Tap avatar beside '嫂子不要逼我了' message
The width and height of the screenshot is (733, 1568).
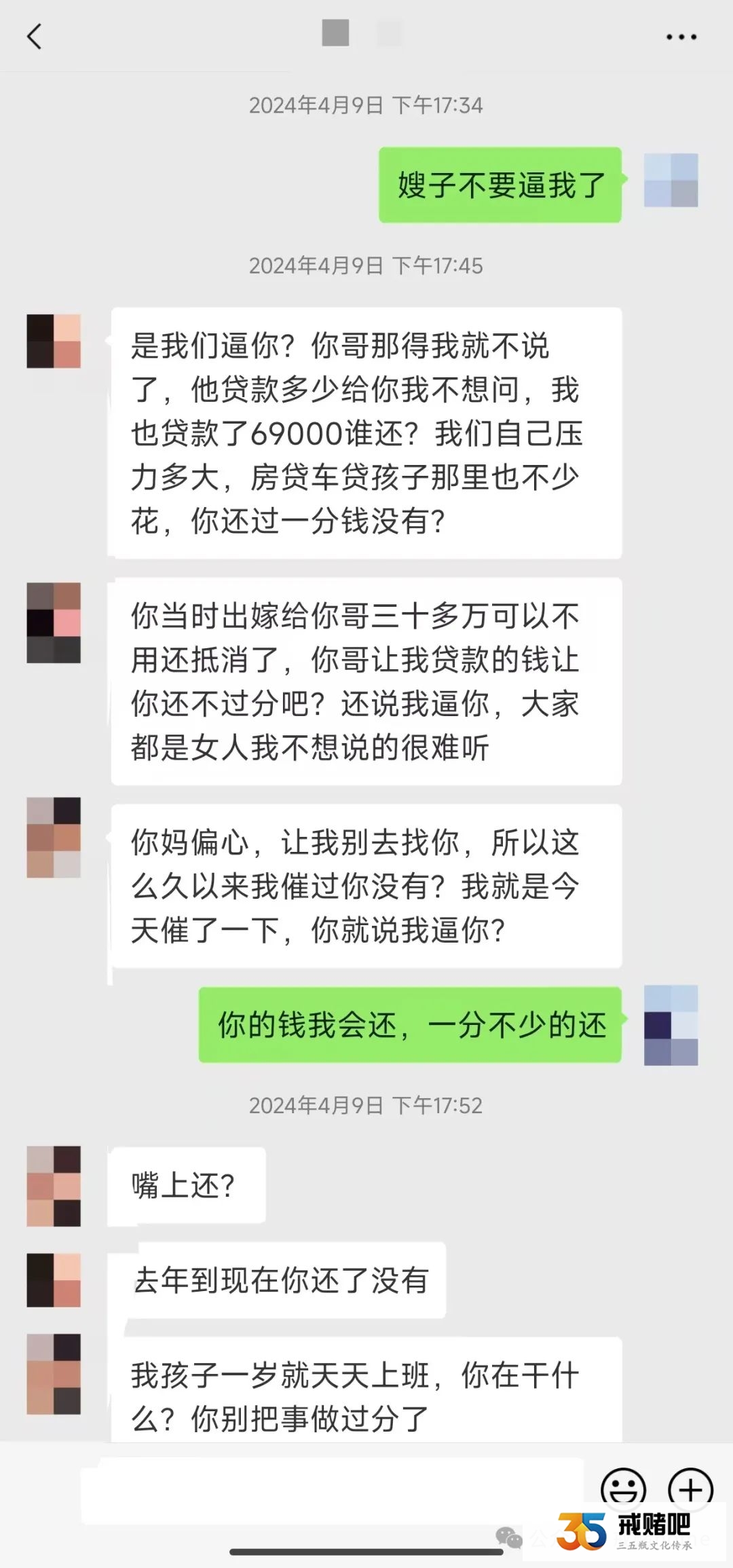click(671, 180)
